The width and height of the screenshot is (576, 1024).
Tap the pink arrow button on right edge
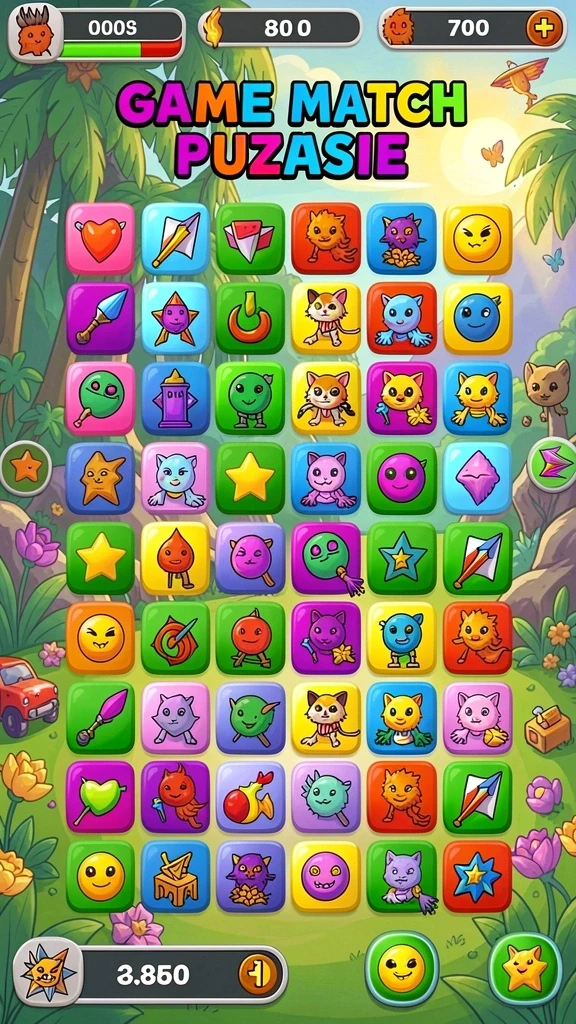552,464
